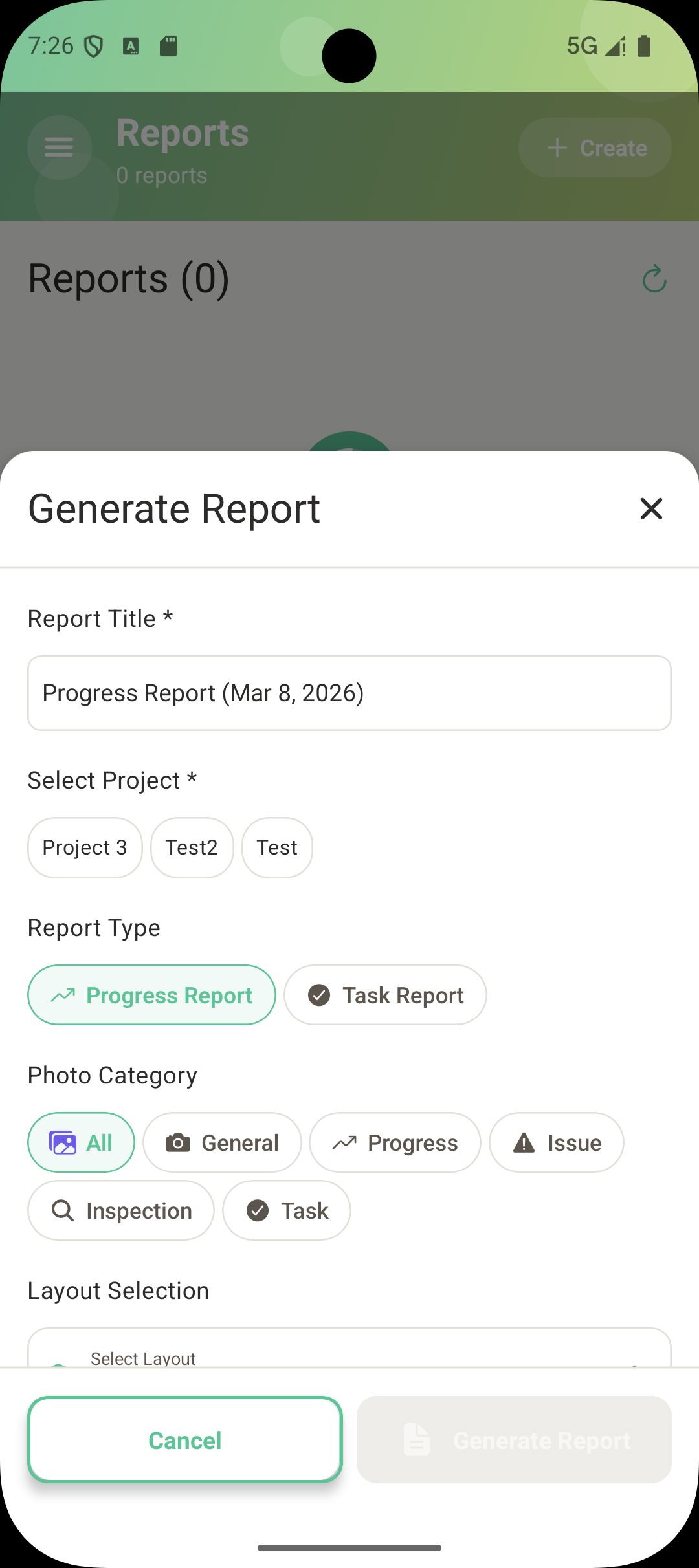Enable the Issue photo category filter

tap(556, 1142)
